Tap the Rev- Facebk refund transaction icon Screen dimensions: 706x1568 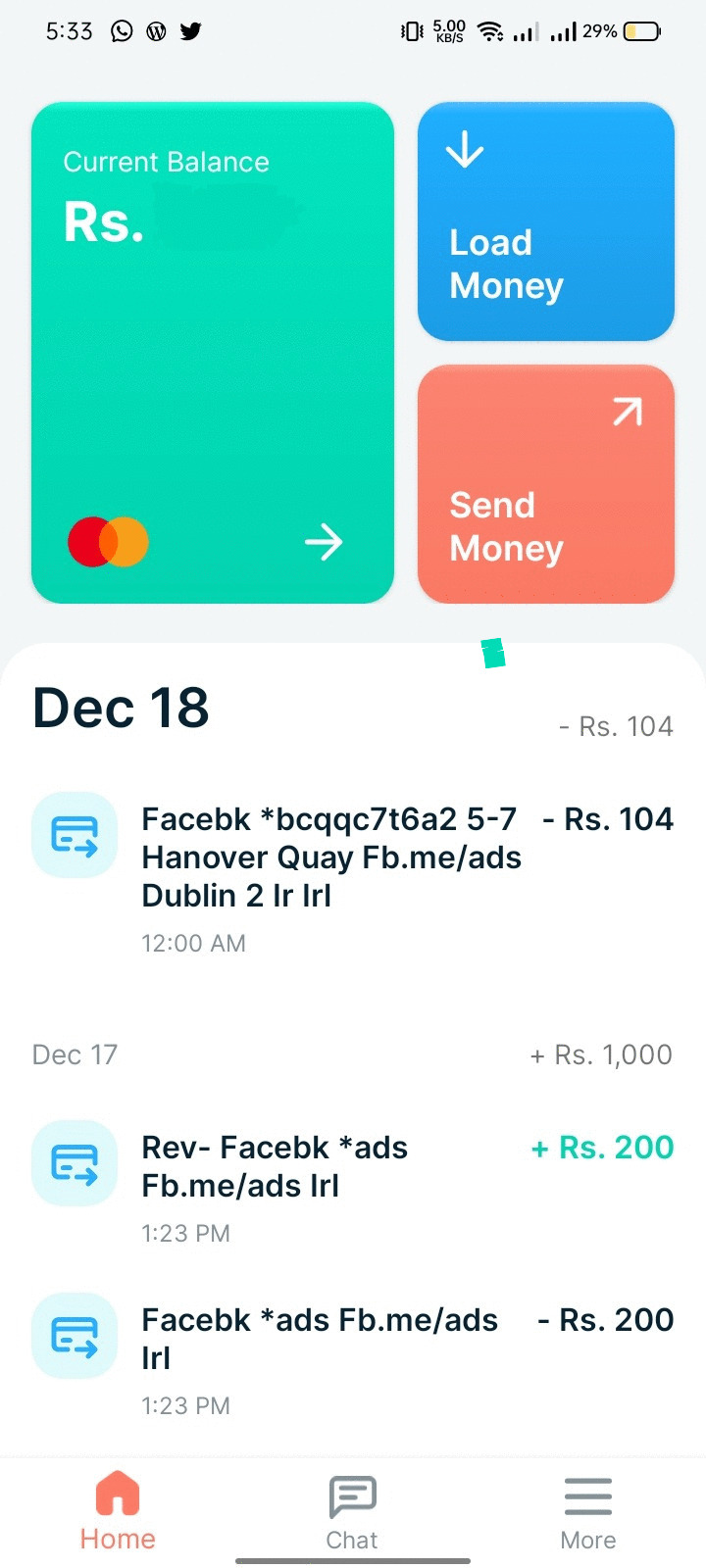click(x=75, y=1163)
